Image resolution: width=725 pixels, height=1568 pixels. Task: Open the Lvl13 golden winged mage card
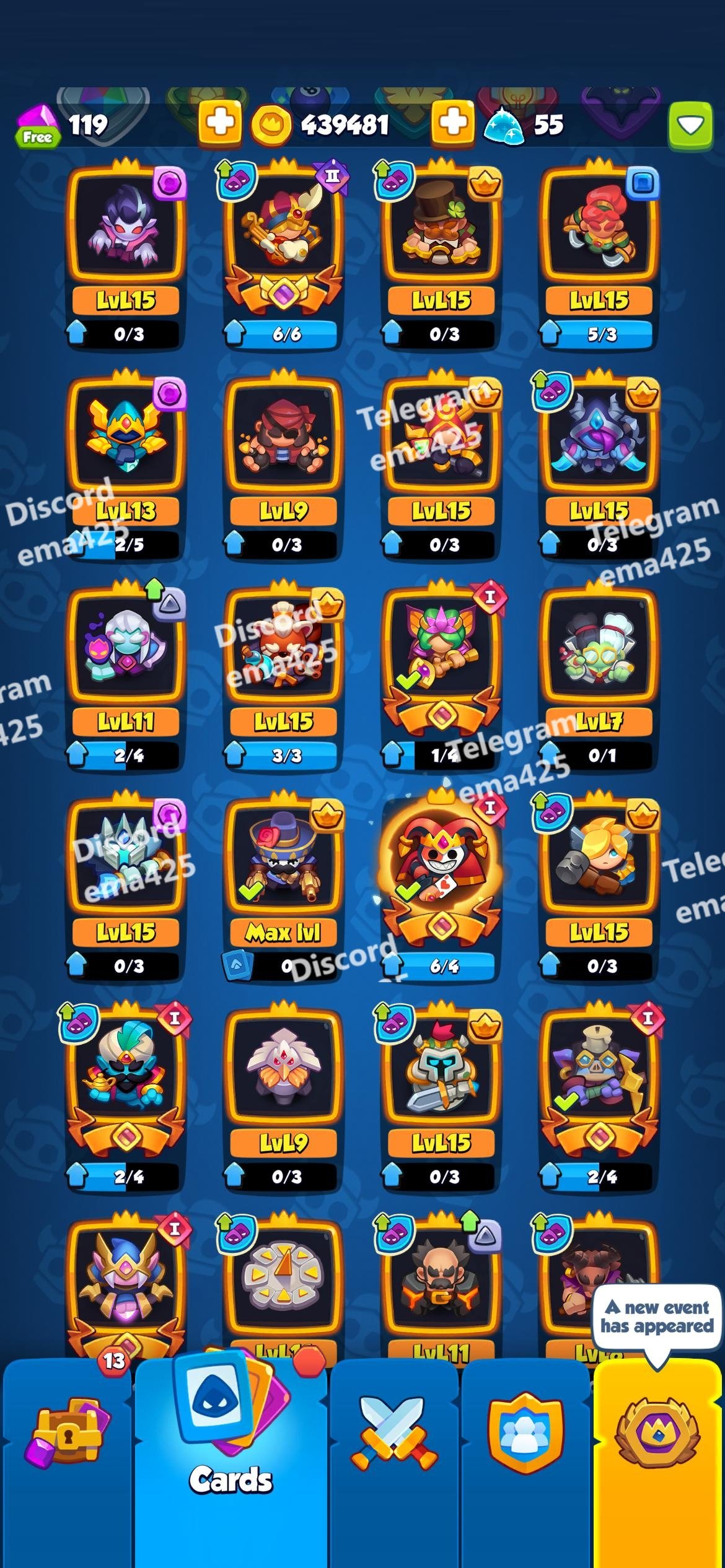126,440
